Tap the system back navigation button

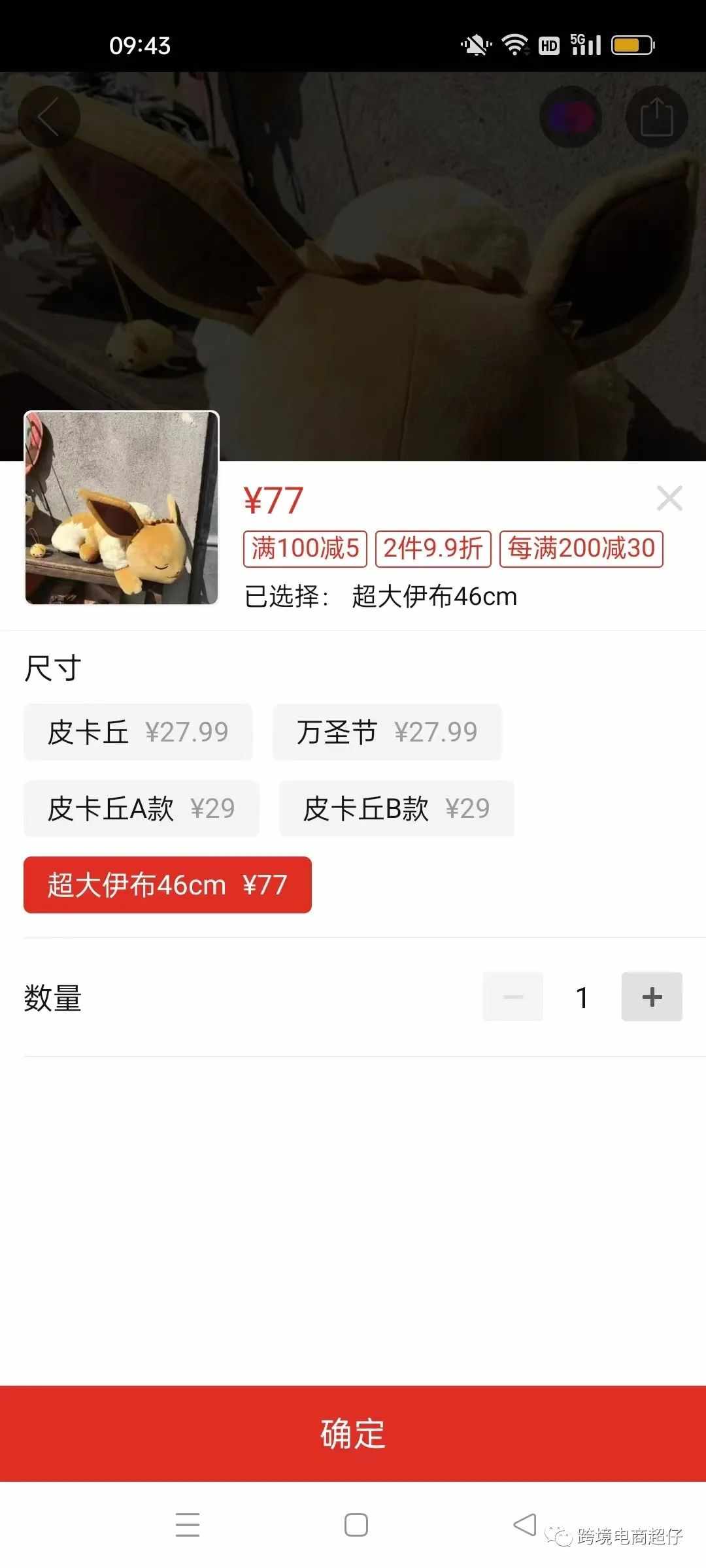tap(524, 1525)
